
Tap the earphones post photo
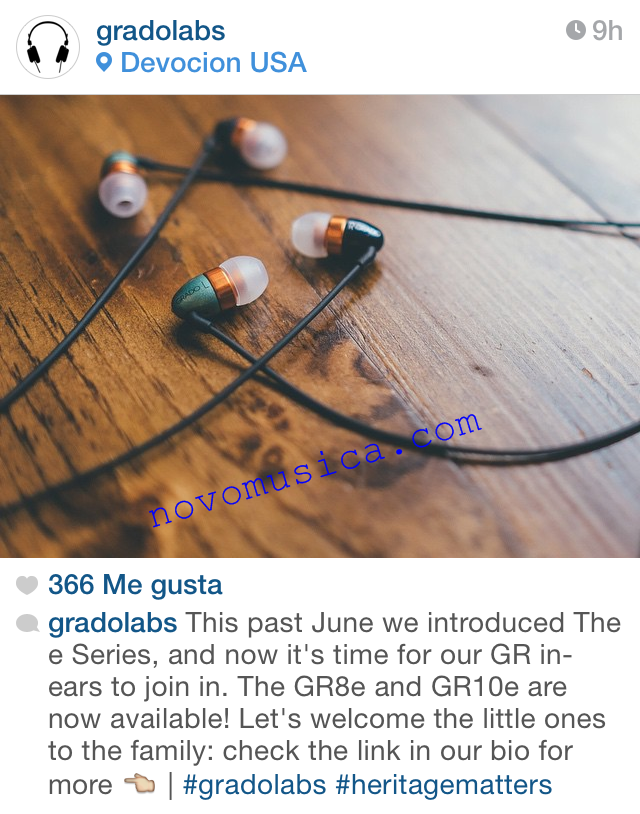[x=320, y=326]
